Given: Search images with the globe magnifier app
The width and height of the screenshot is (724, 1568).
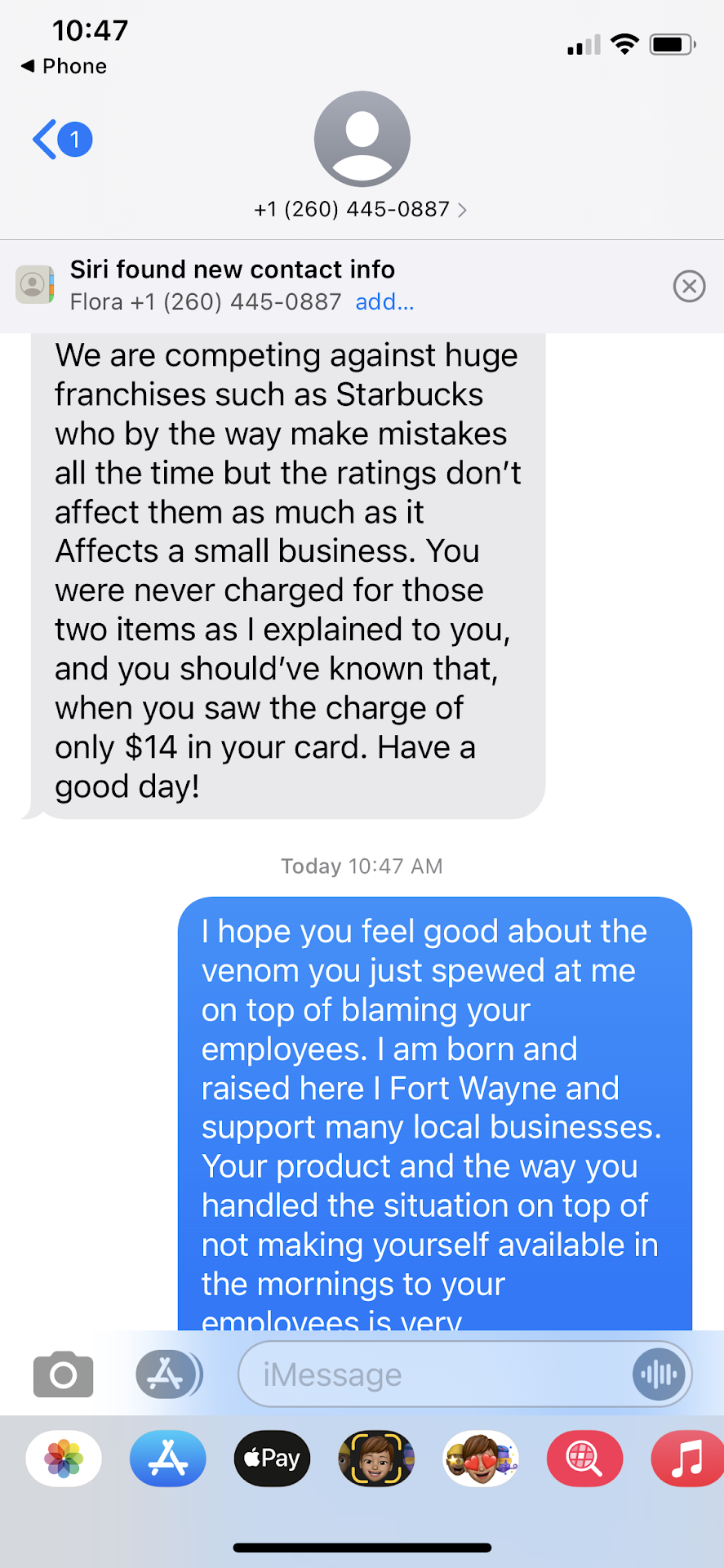Looking at the screenshot, I should [584, 1459].
